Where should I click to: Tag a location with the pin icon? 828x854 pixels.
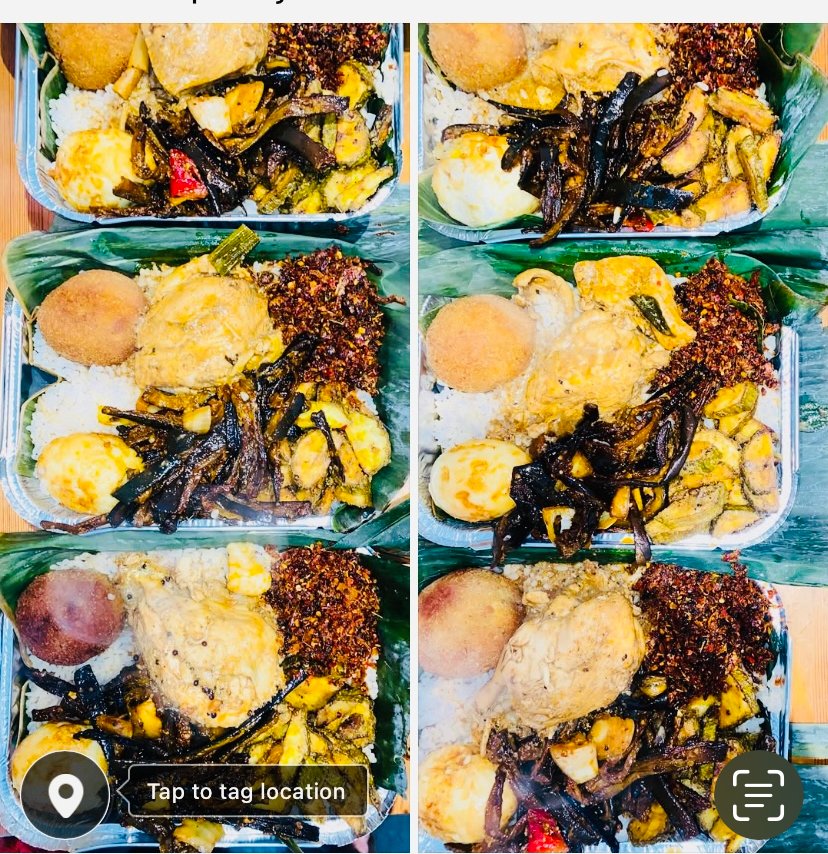[66, 795]
